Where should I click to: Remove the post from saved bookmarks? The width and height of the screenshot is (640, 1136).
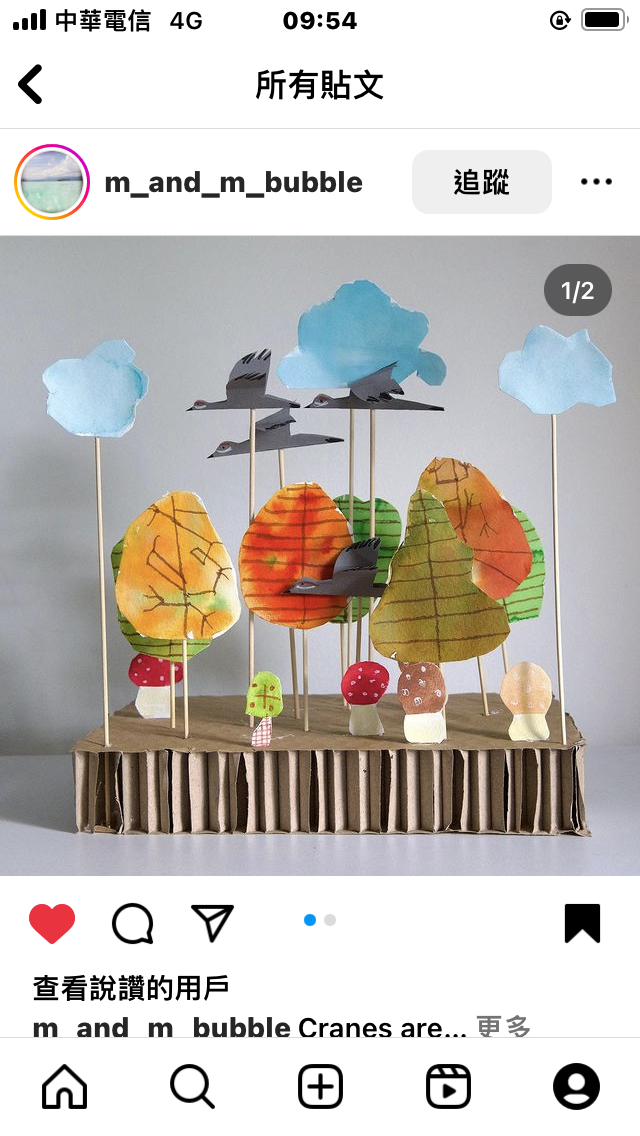click(582, 923)
